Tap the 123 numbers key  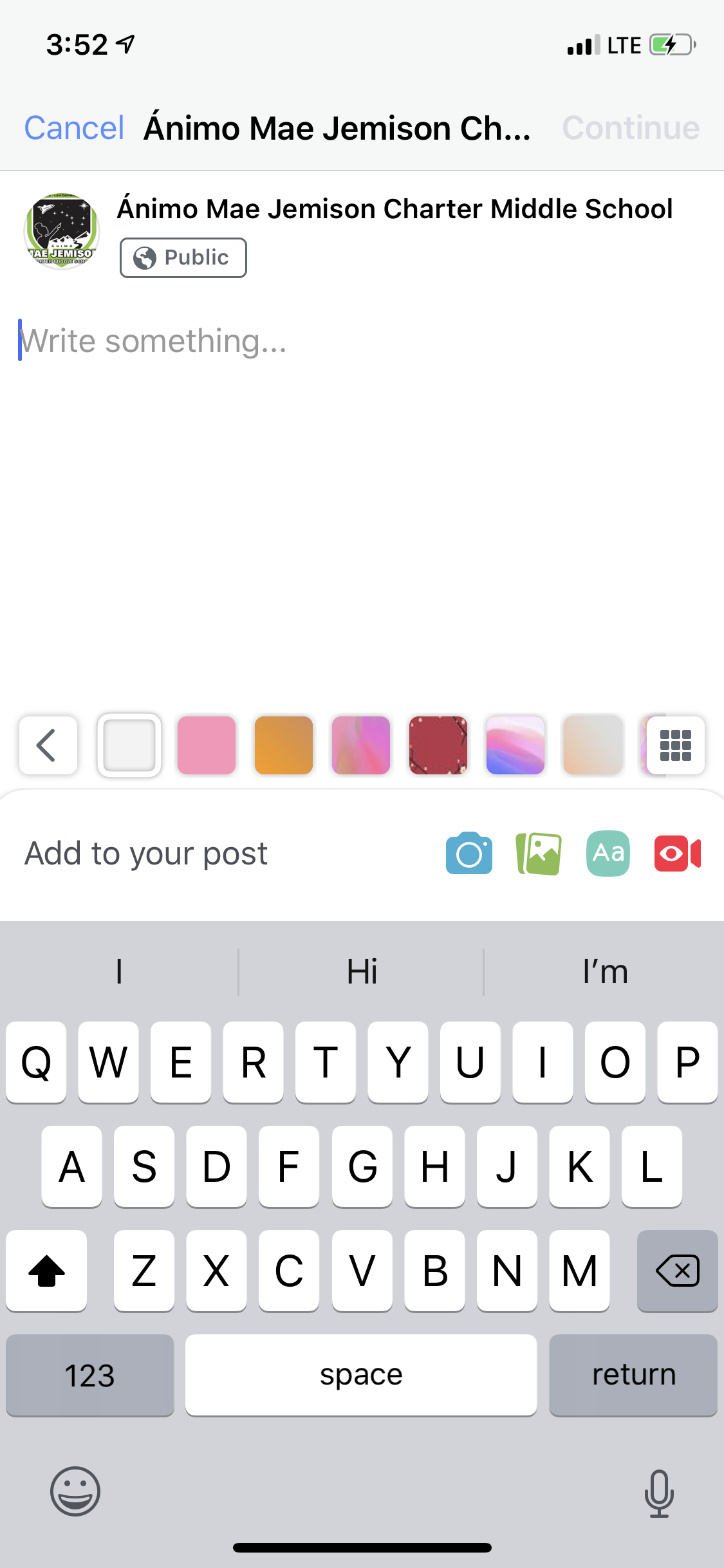point(90,1375)
